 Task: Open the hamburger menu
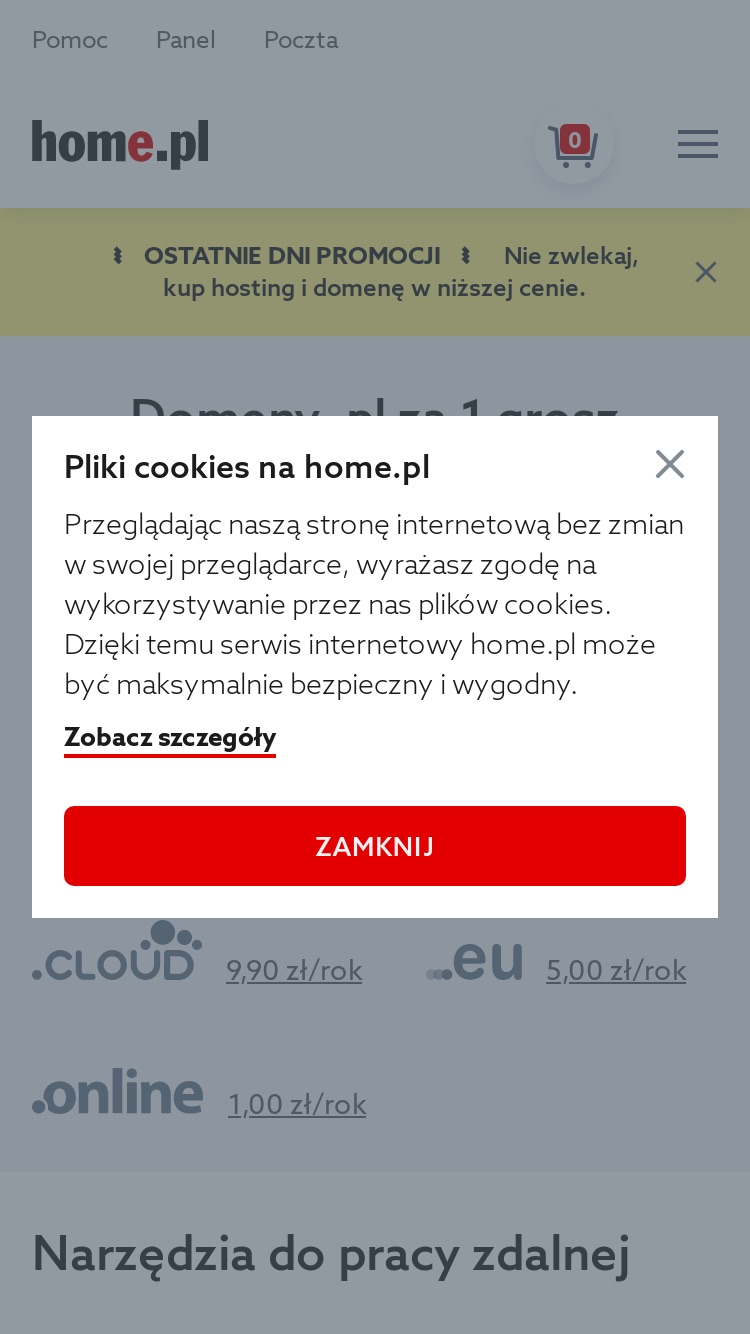698,144
